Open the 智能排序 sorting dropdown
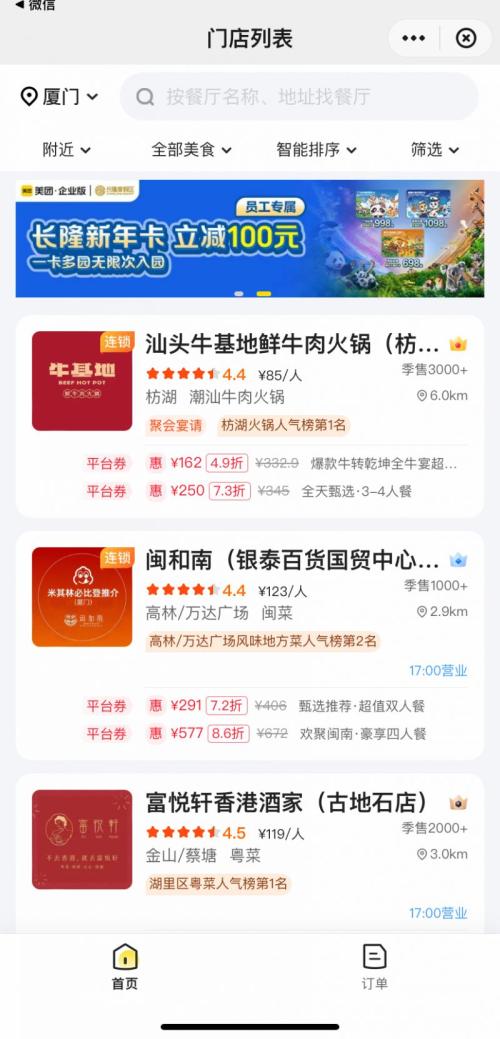 [316, 150]
